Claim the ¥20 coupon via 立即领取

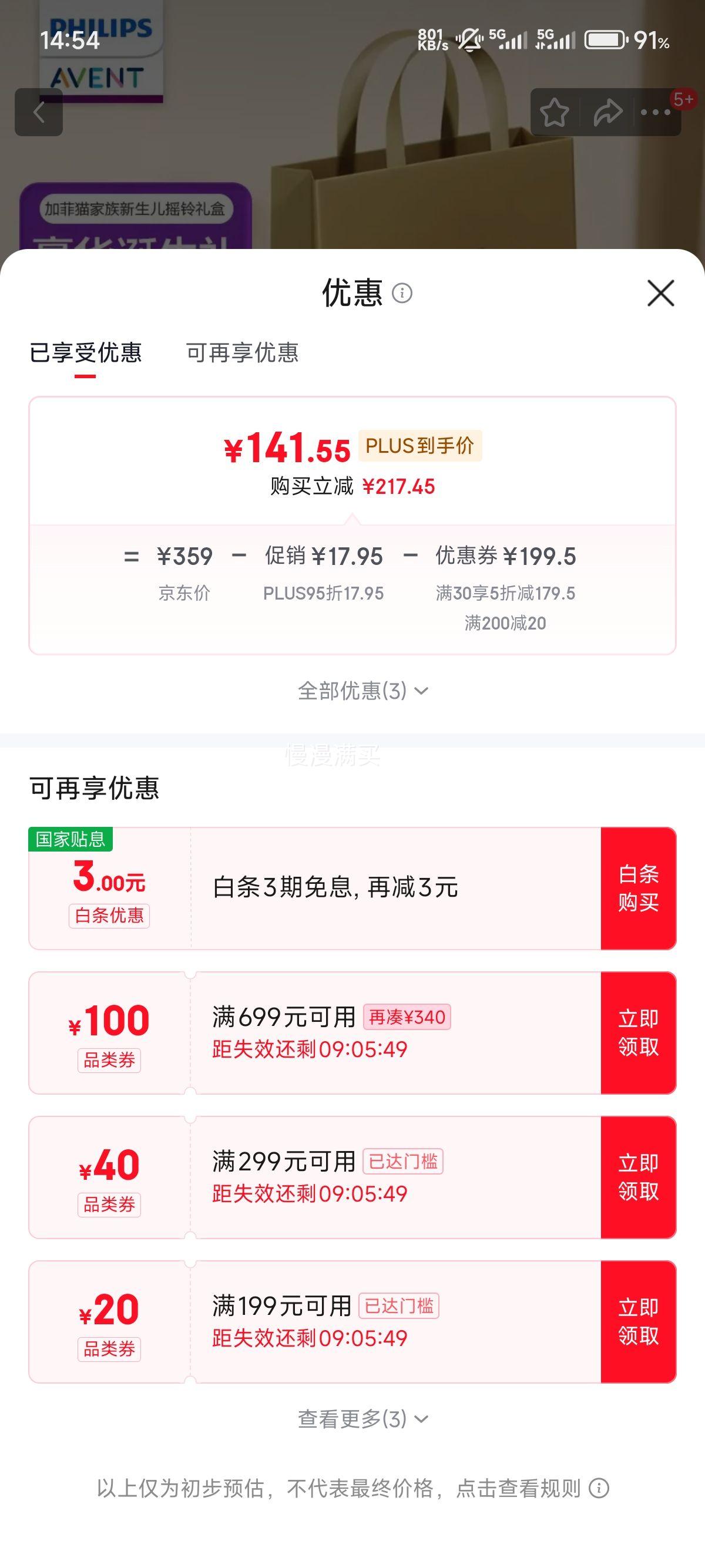click(637, 1322)
